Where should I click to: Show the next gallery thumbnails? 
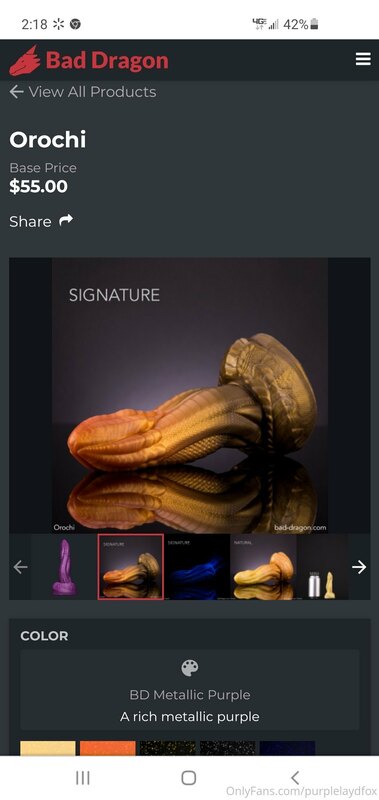point(359,567)
